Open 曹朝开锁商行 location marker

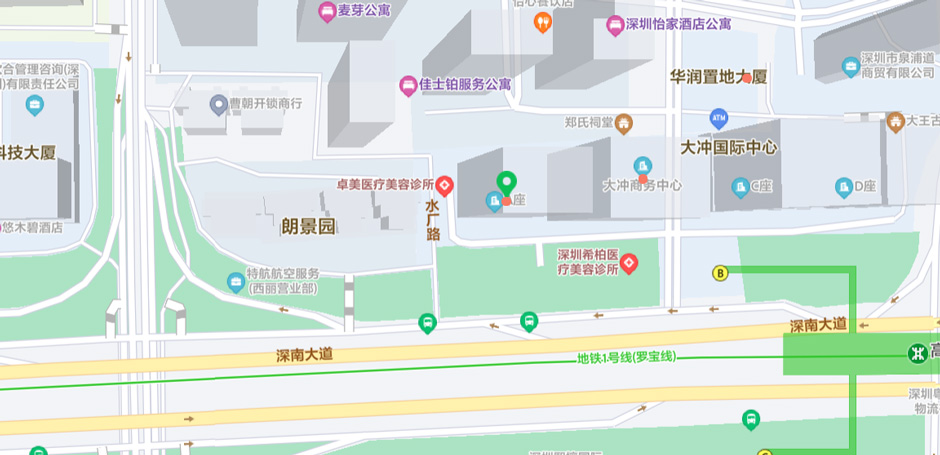[218, 103]
